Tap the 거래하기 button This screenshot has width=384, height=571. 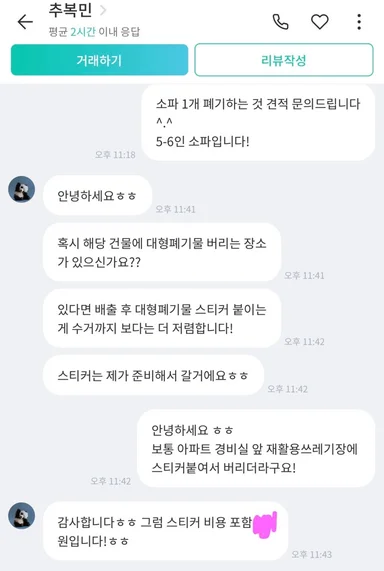tap(99, 60)
